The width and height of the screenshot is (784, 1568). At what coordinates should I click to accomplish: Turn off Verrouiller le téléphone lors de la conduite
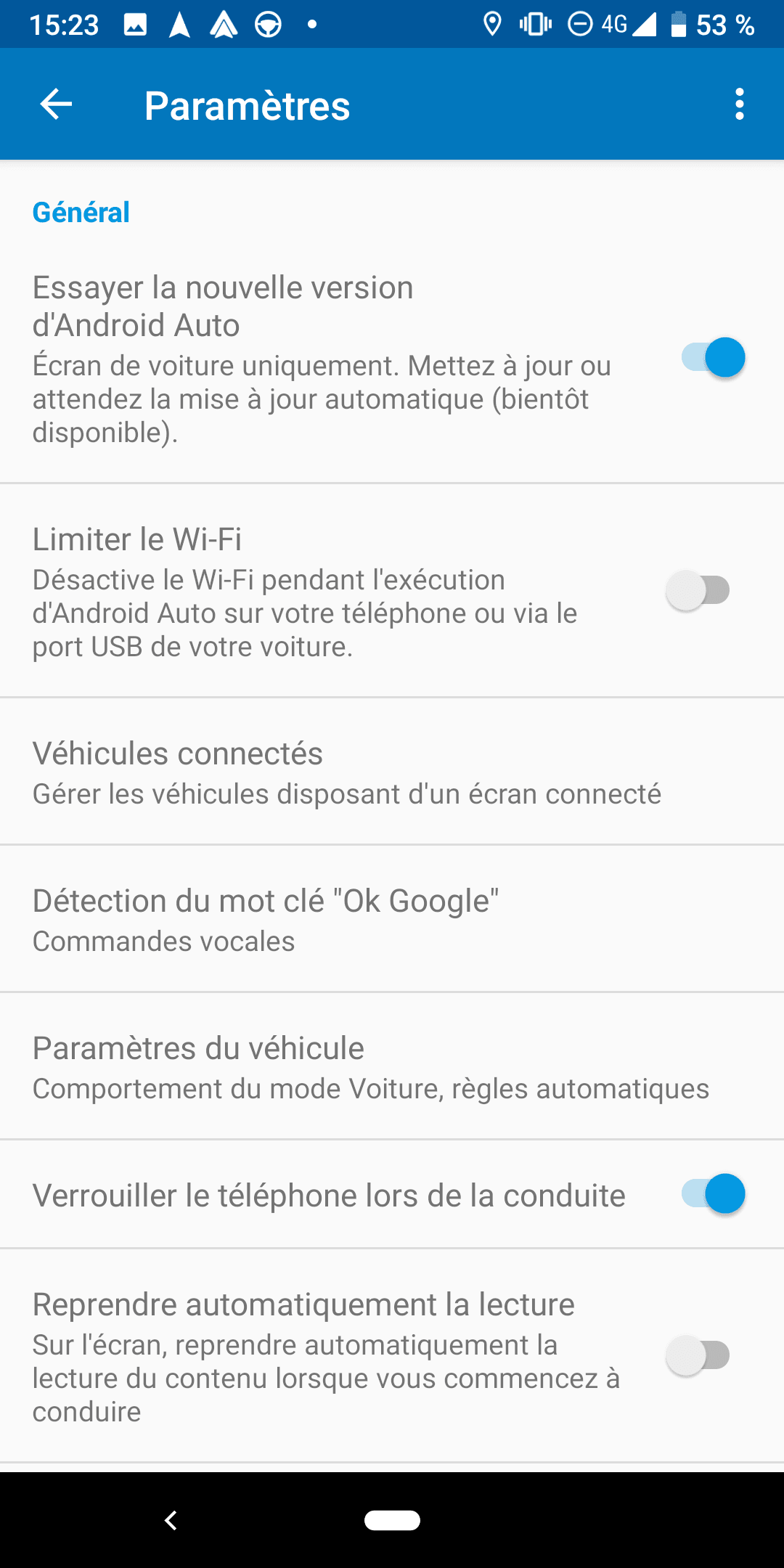click(x=713, y=1193)
